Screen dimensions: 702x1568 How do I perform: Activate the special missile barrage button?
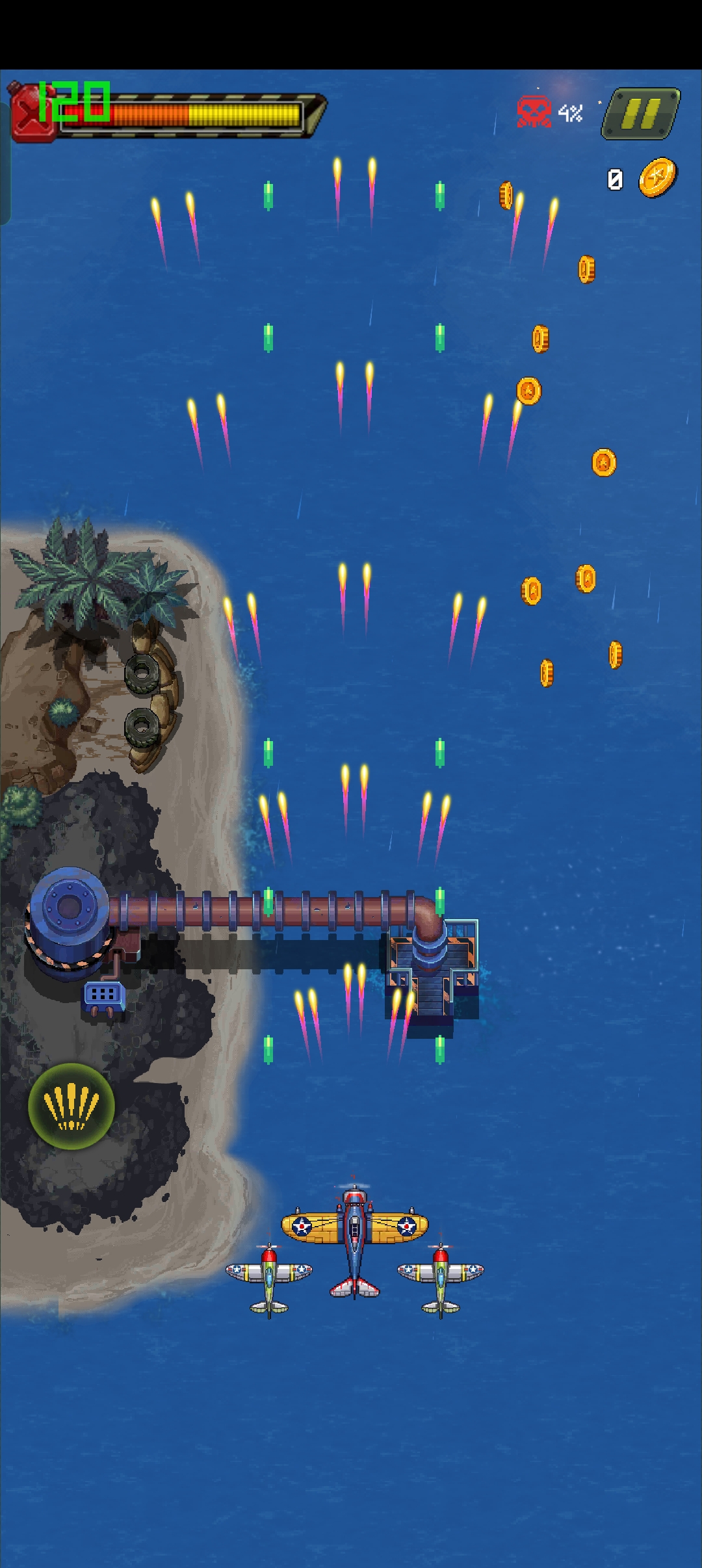click(x=71, y=1106)
